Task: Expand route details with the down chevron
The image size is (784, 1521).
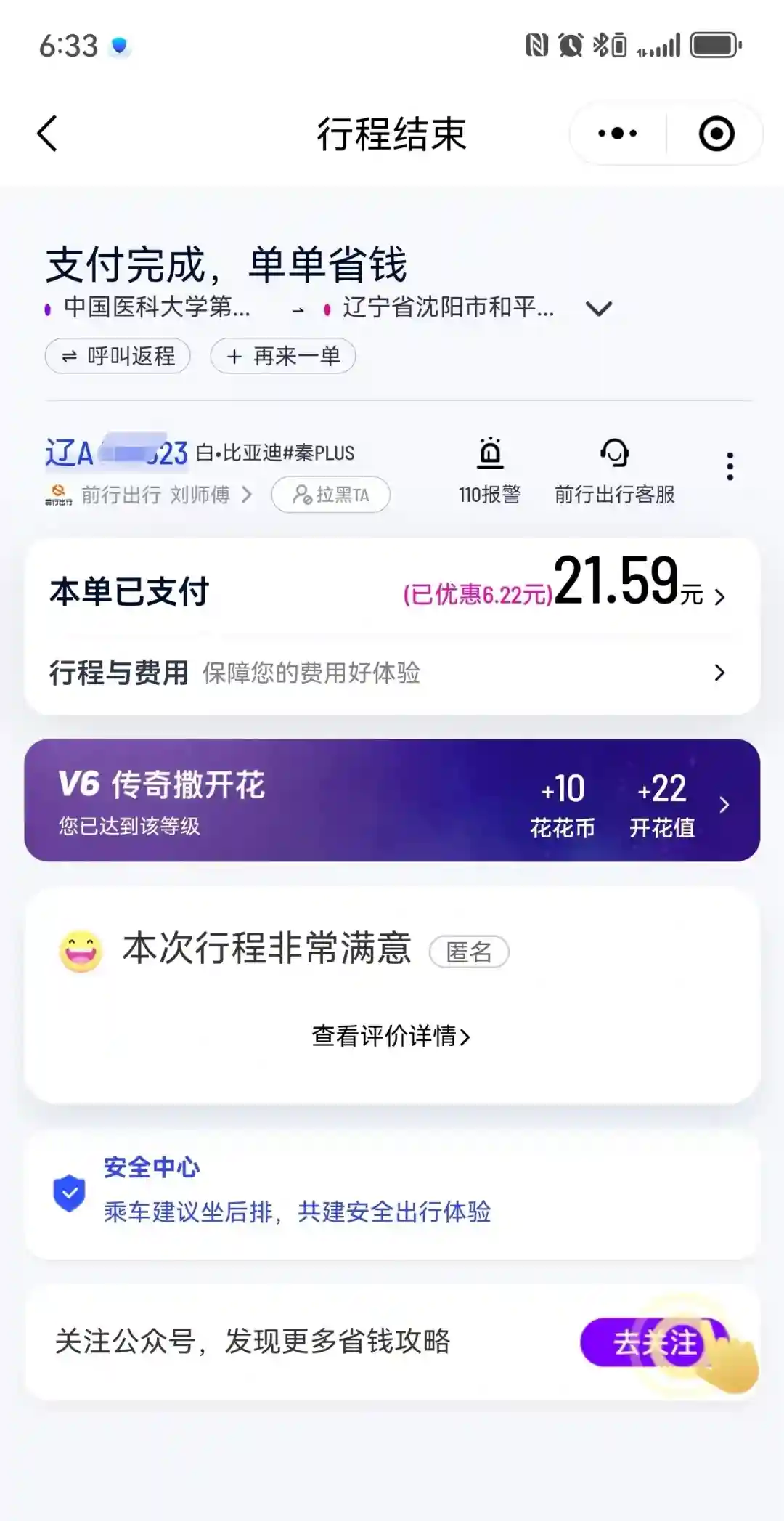Action: [599, 309]
